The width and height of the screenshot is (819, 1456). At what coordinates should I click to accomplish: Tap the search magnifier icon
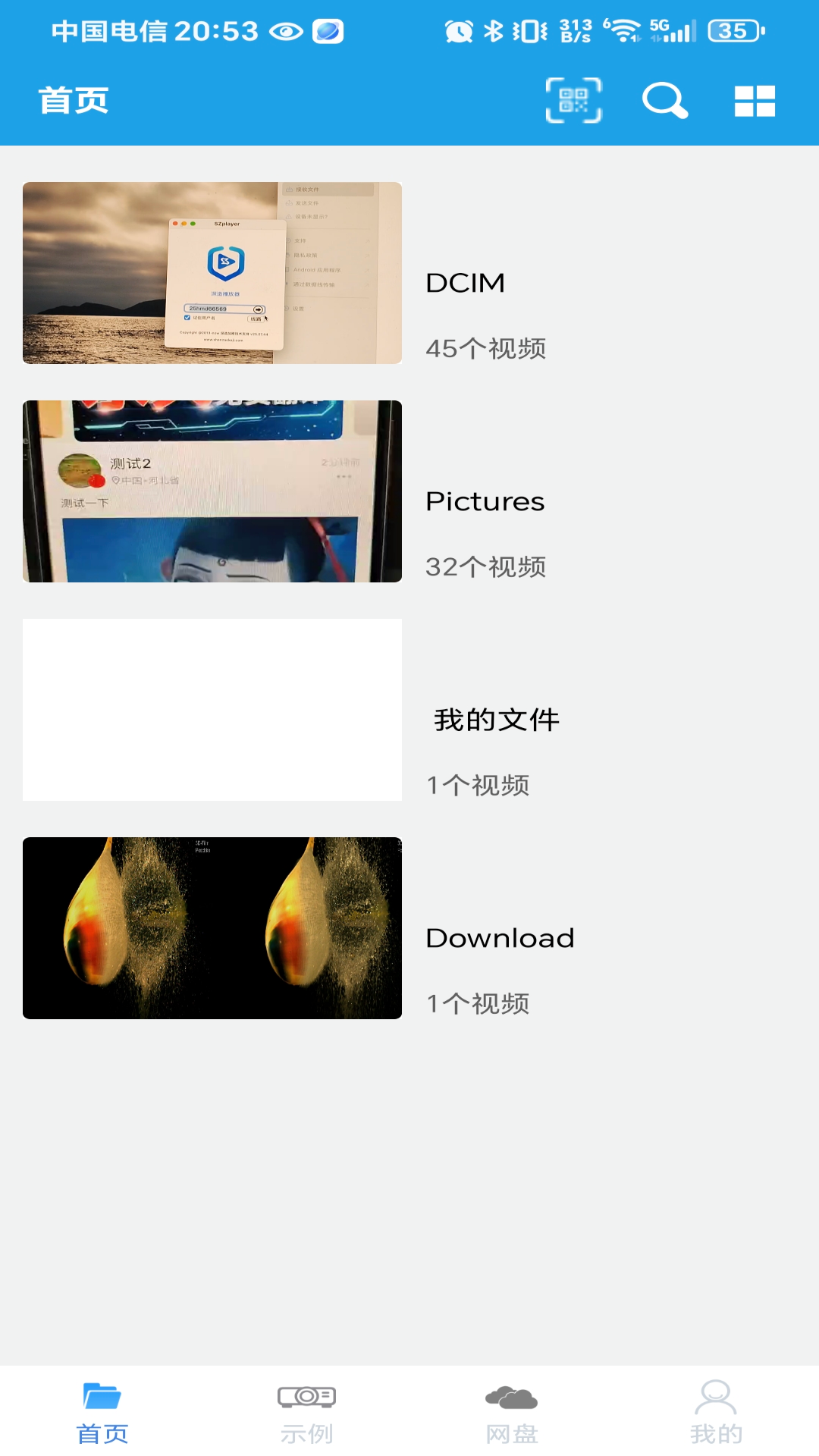click(665, 100)
